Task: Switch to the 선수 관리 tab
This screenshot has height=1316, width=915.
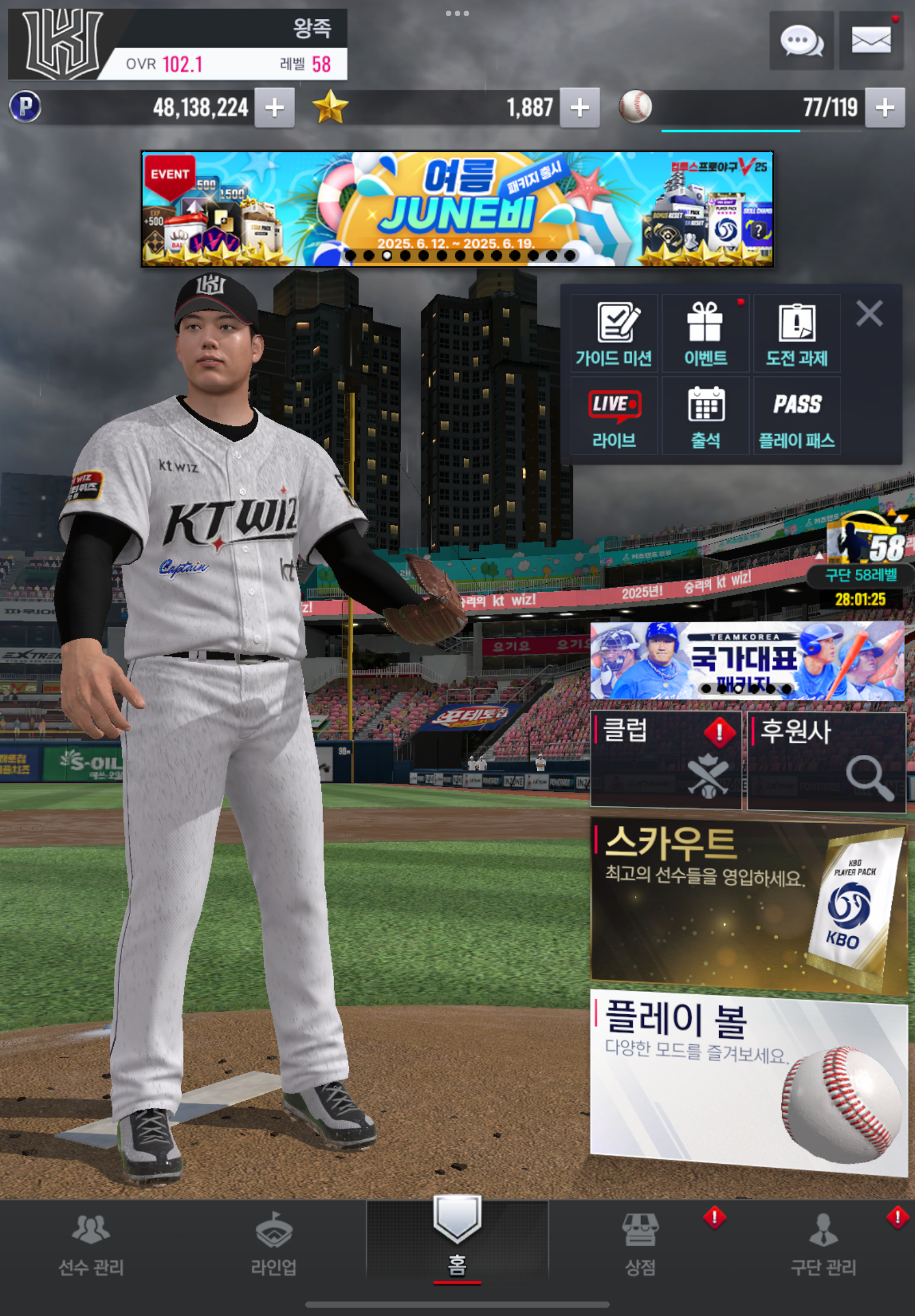Action: tap(91, 1244)
